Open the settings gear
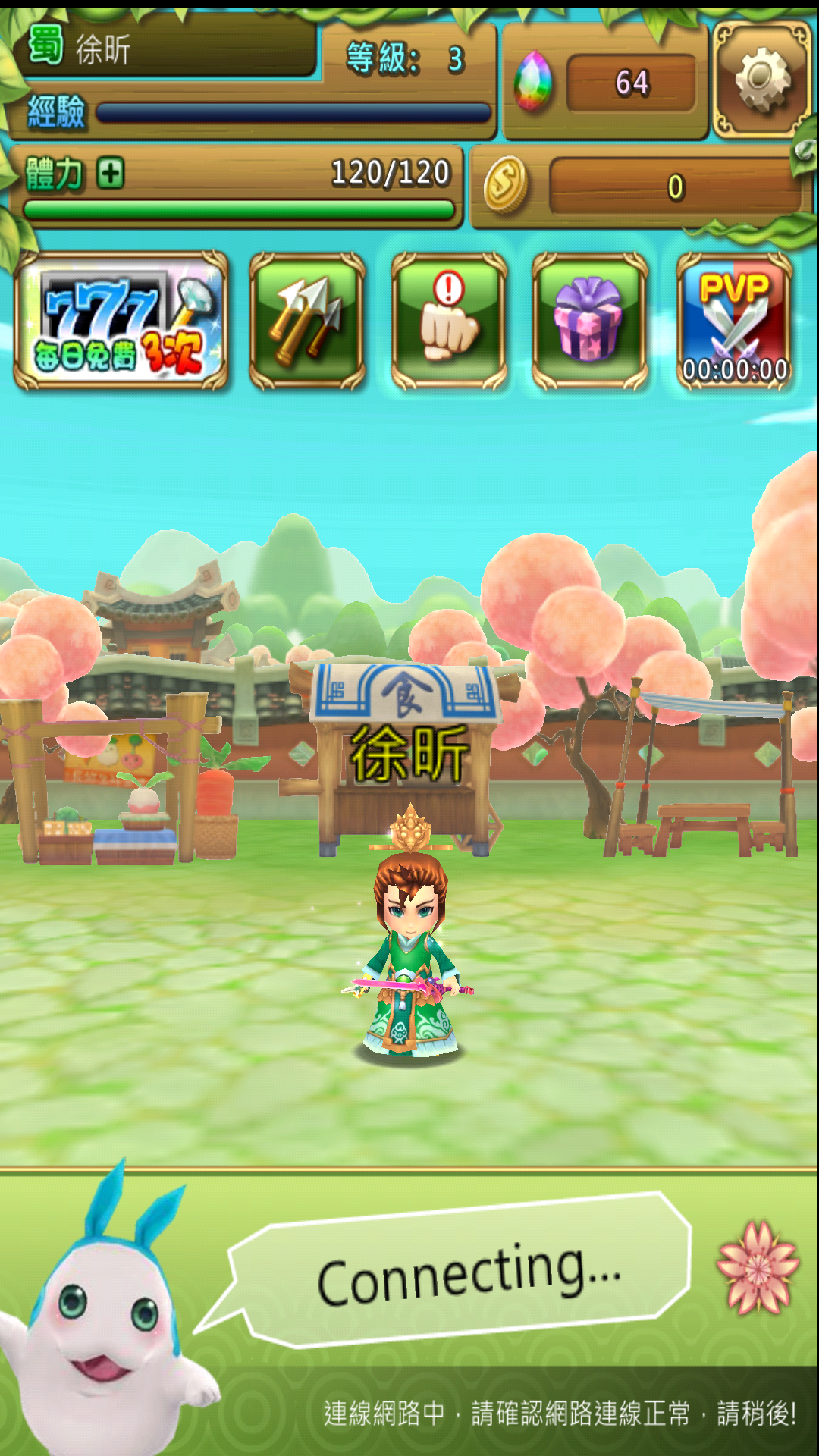The width and height of the screenshot is (819, 1456). (x=761, y=79)
